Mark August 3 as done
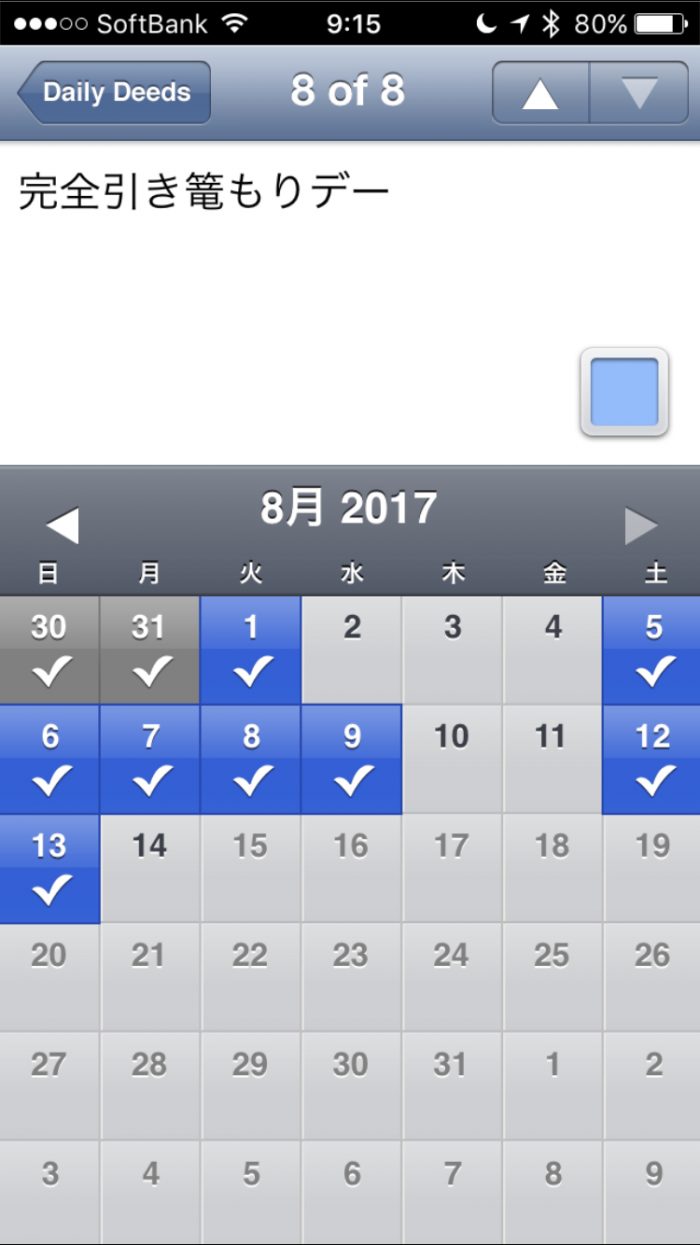 click(x=452, y=650)
